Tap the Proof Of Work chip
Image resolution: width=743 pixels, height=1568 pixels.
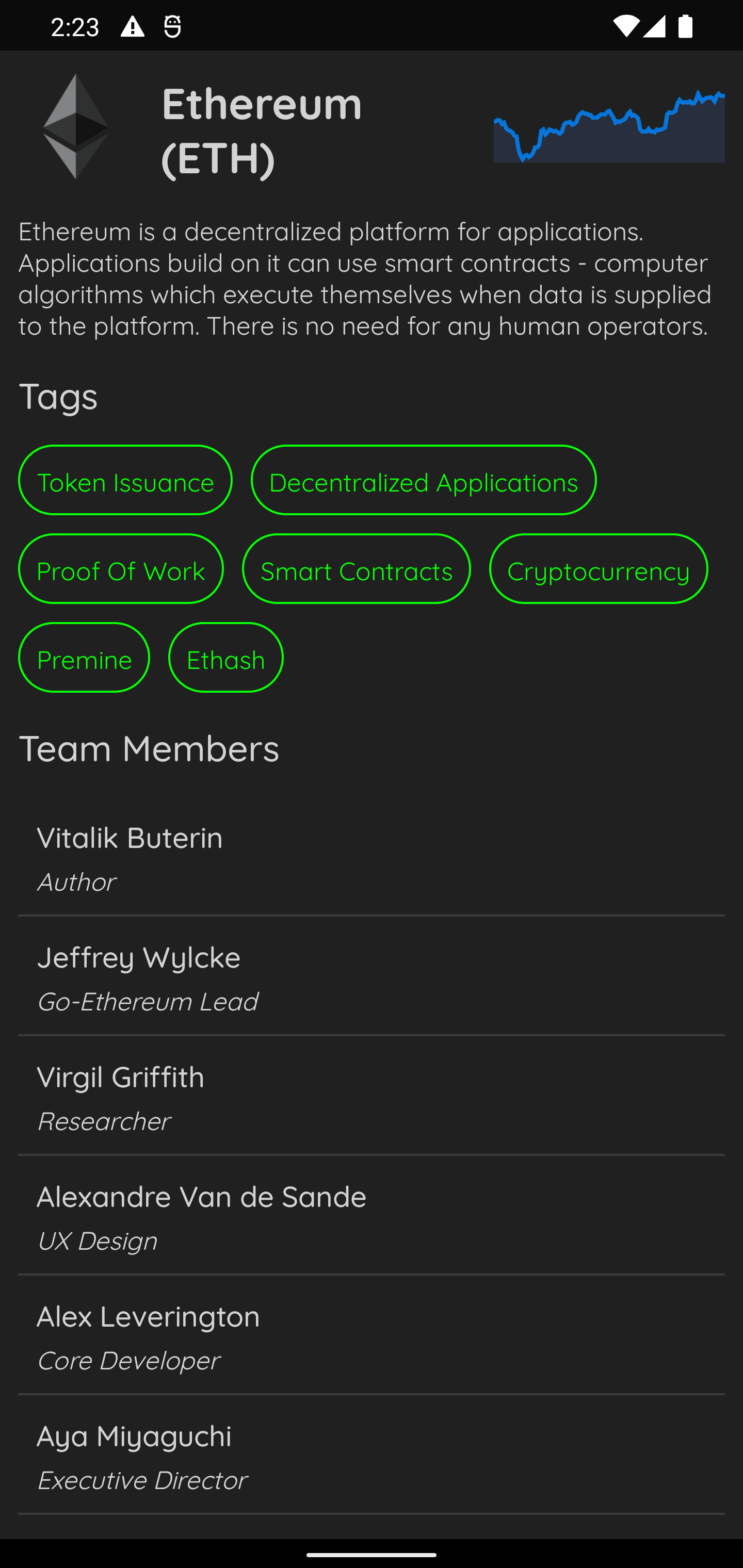click(x=121, y=569)
